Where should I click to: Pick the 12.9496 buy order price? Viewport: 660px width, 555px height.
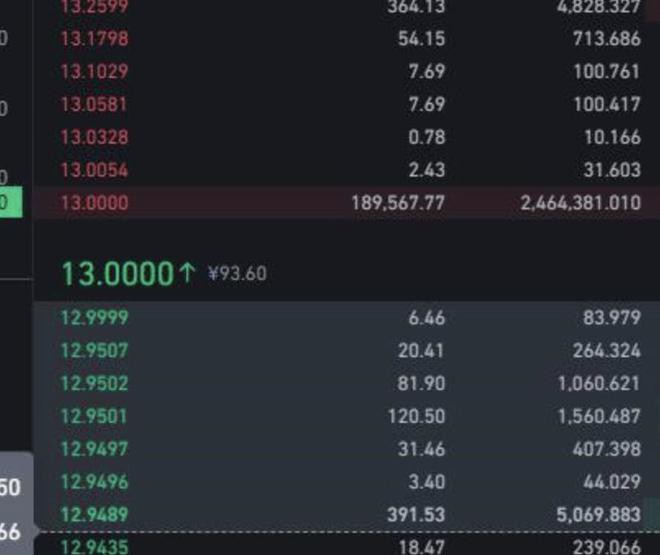pos(94,482)
